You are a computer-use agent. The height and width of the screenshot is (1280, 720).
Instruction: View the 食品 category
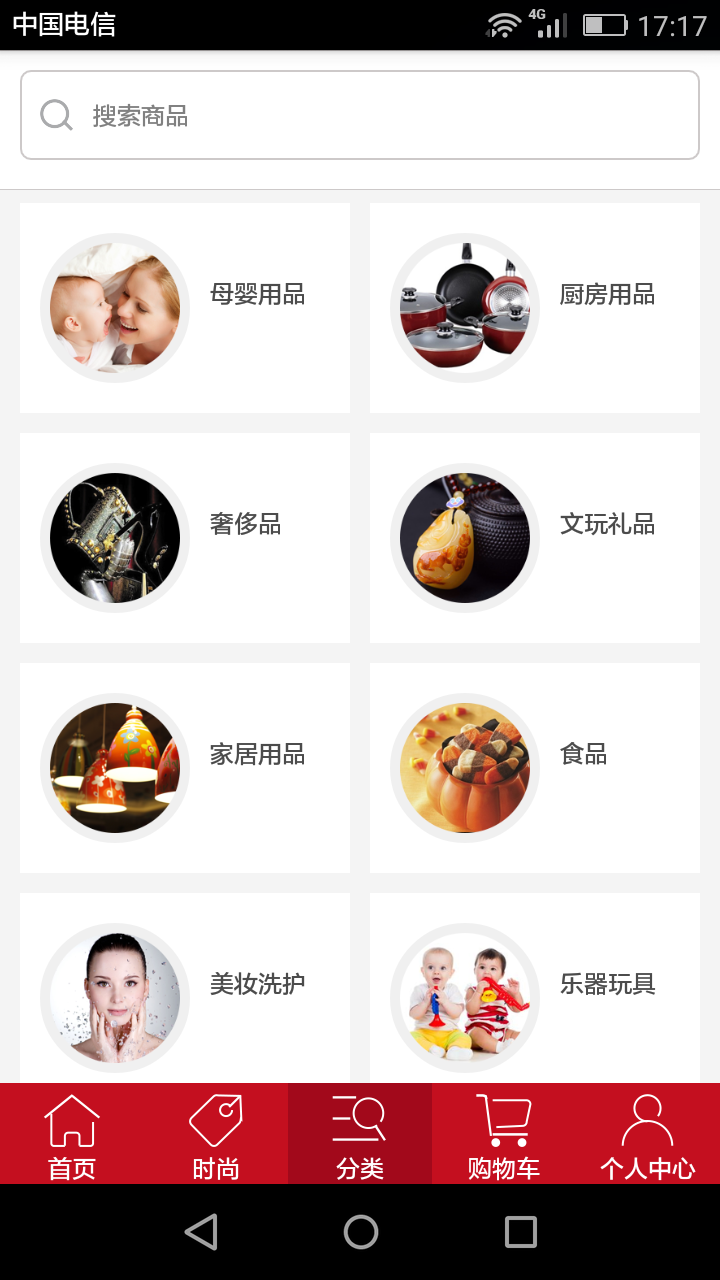pyautogui.click(x=535, y=768)
